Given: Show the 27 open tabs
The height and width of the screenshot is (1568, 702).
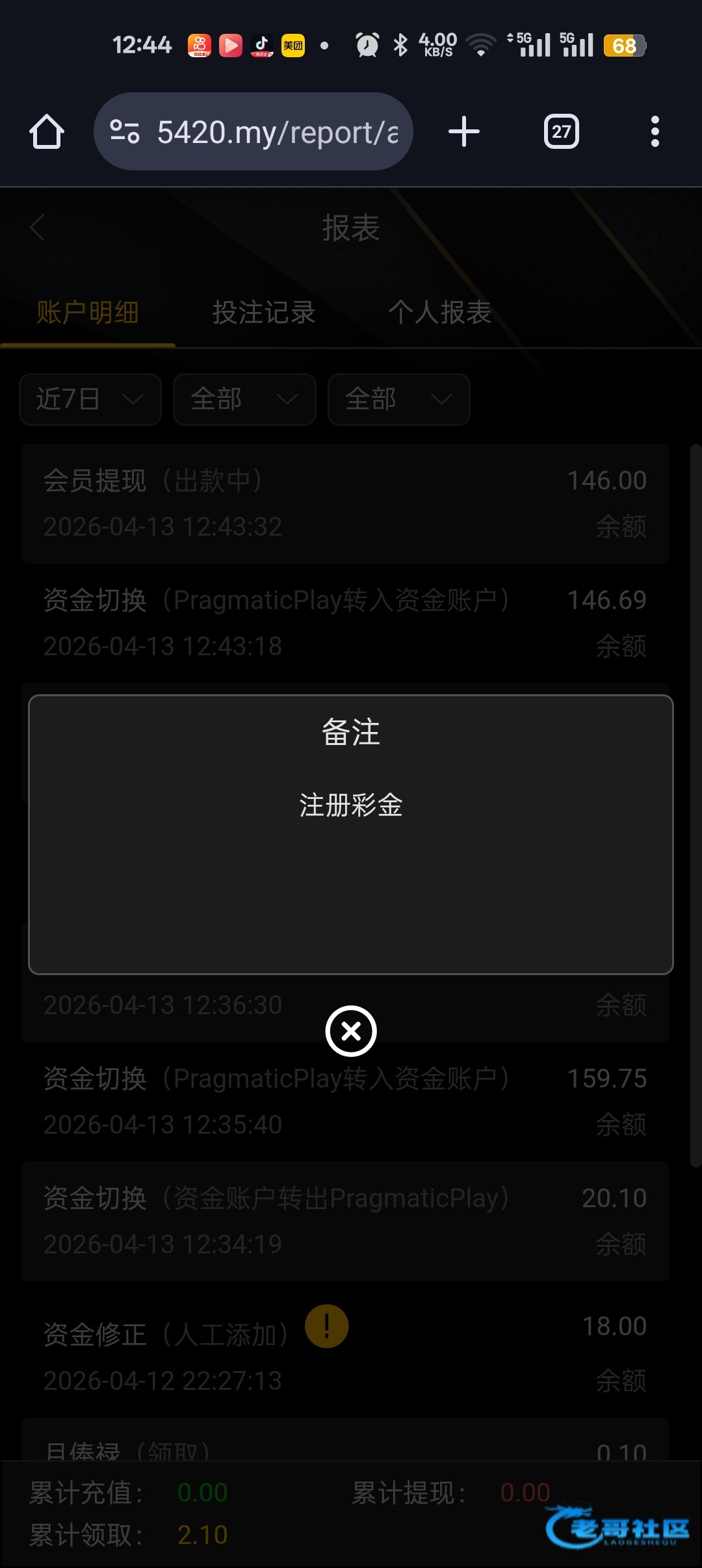Looking at the screenshot, I should (561, 132).
